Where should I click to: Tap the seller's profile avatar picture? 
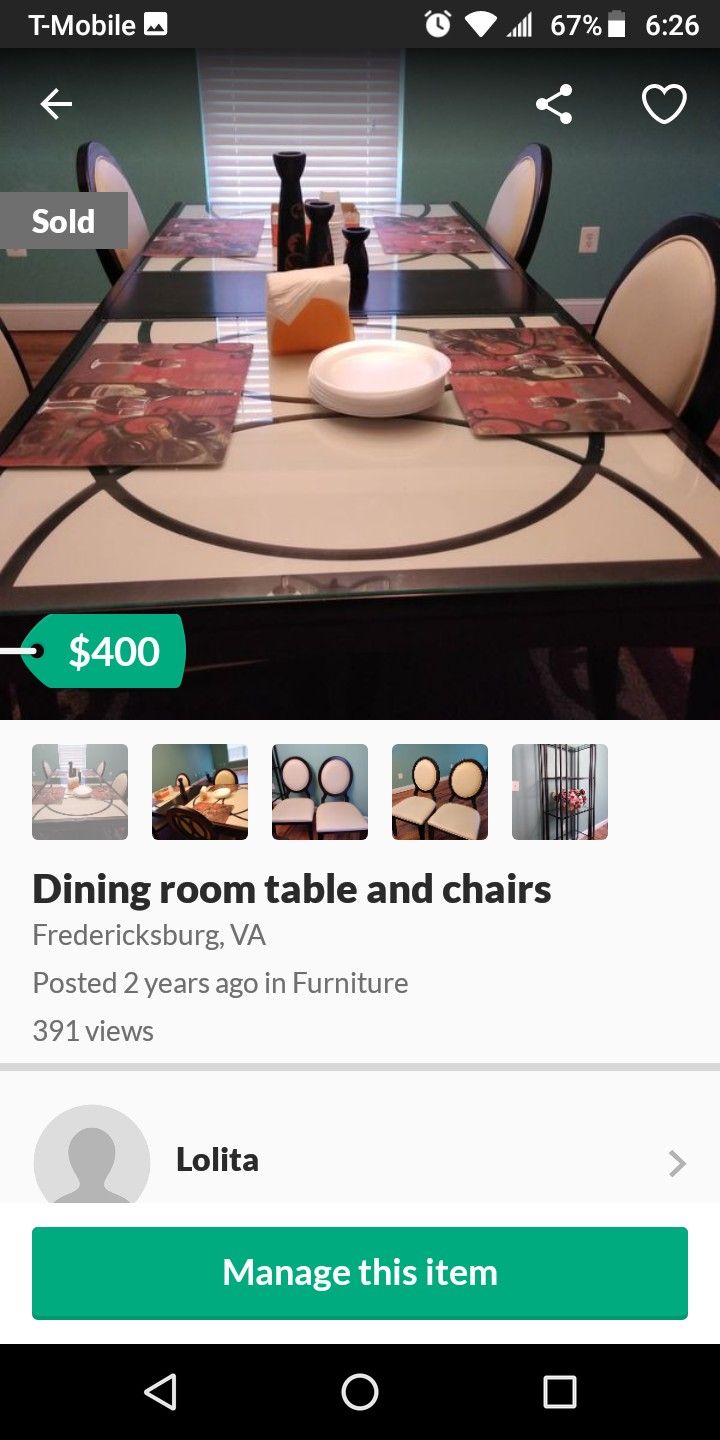(92, 1160)
